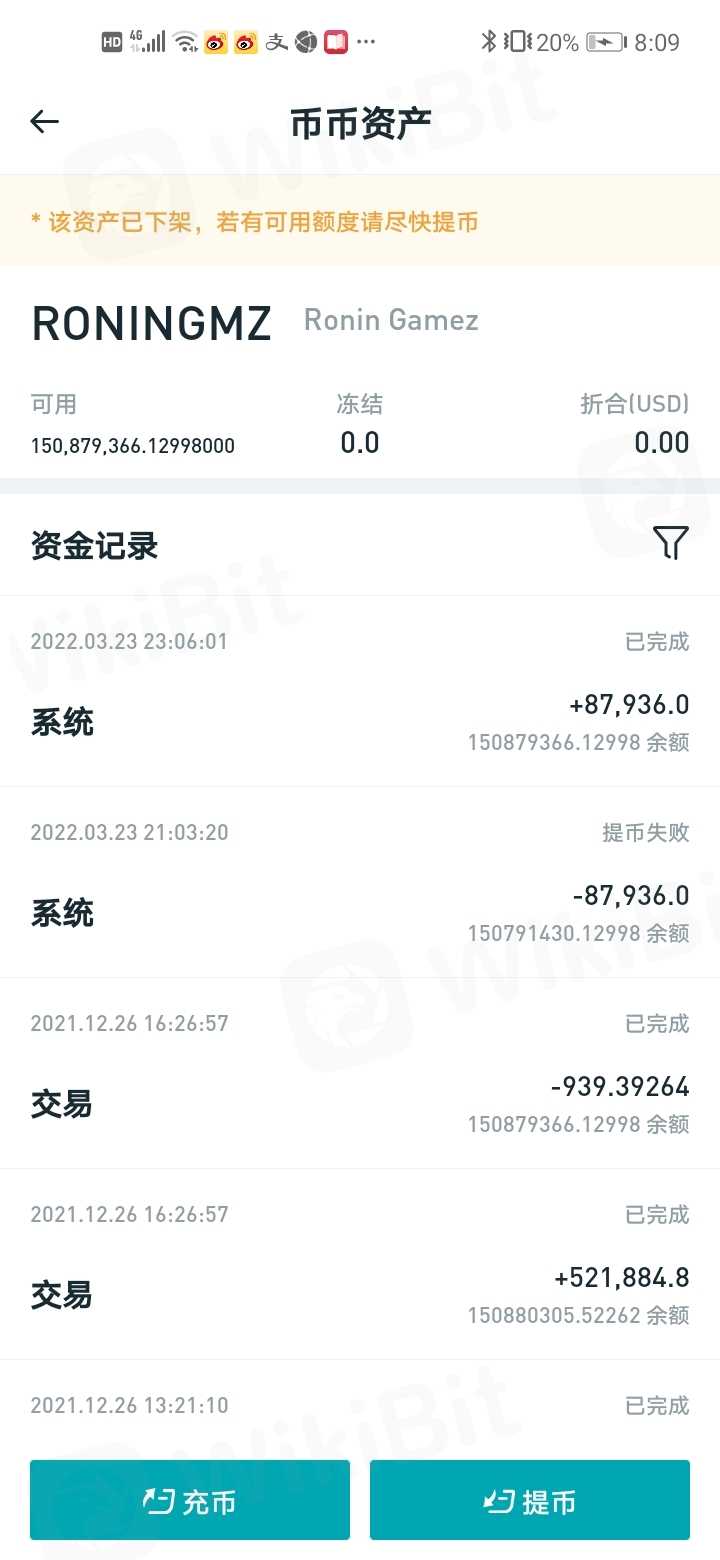Open the filter for fund records

(670, 543)
